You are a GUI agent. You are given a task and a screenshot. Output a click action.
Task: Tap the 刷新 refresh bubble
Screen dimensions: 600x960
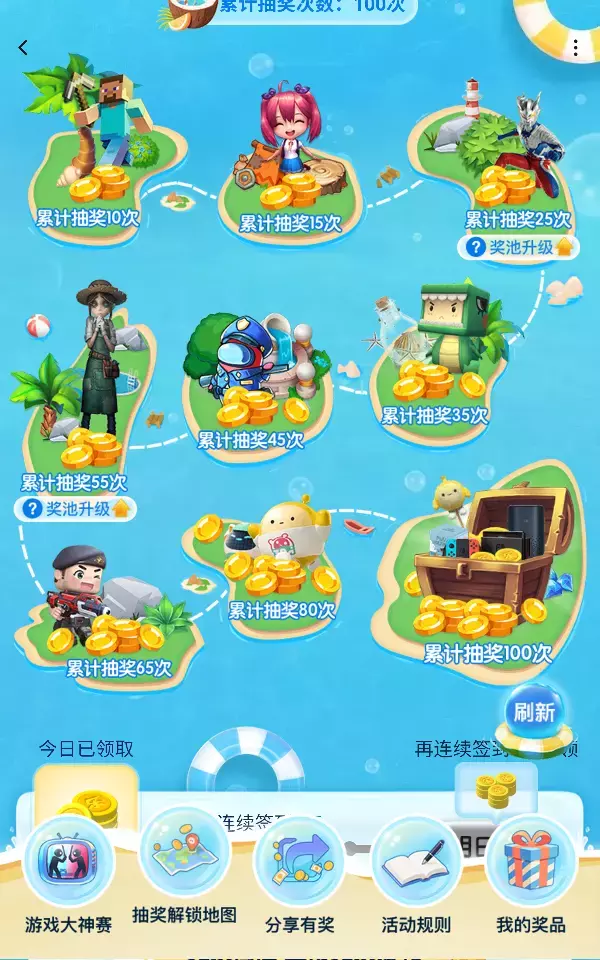(534, 713)
